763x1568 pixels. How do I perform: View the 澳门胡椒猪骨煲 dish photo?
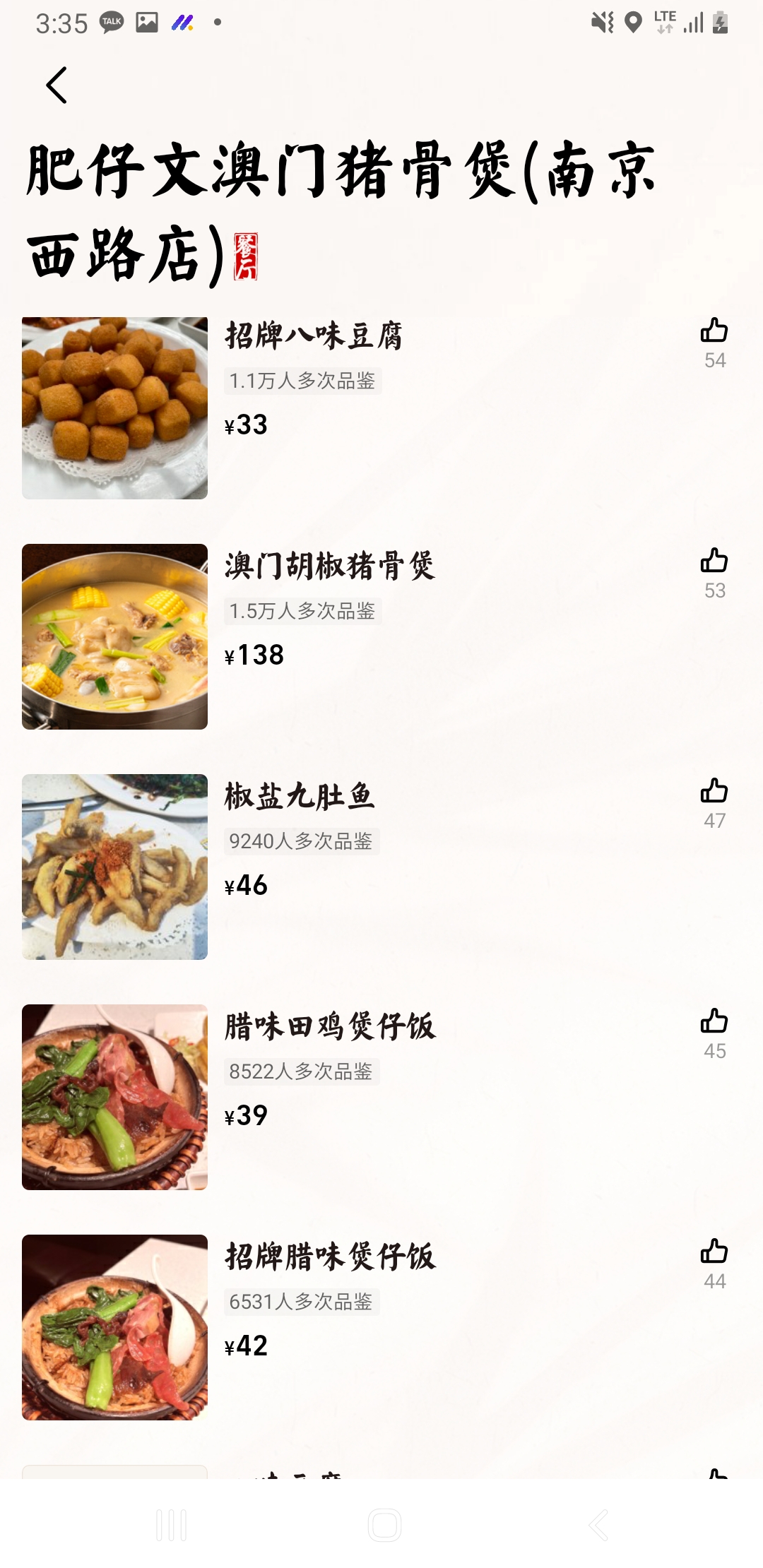(x=114, y=636)
